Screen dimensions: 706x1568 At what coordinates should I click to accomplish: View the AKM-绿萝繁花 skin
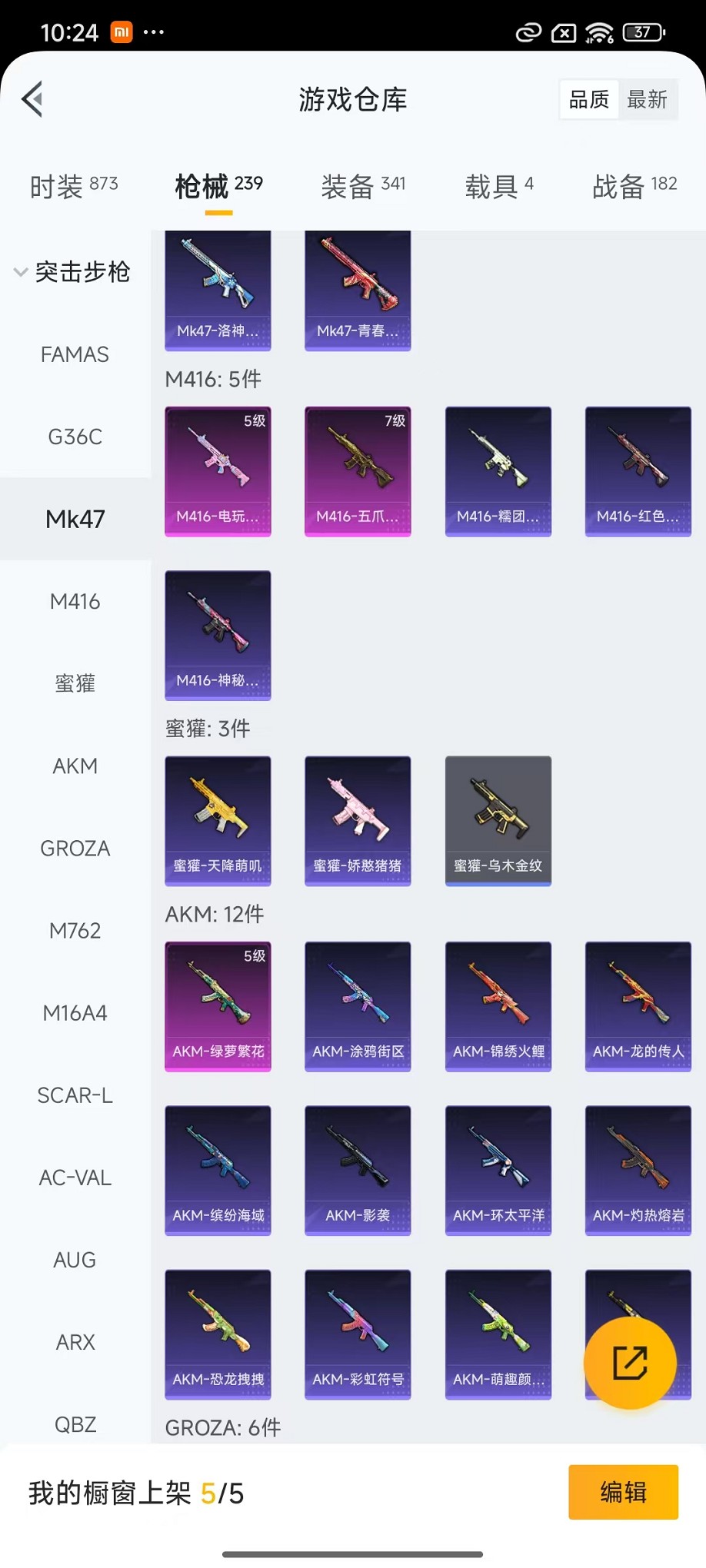pyautogui.click(x=218, y=1005)
